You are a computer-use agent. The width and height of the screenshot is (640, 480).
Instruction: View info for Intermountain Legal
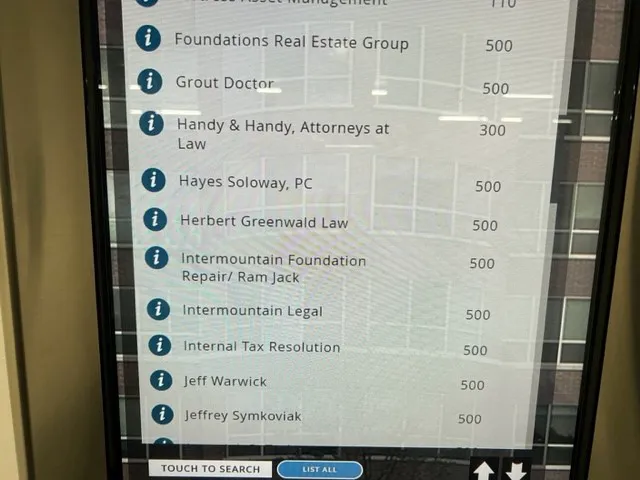coord(158,309)
